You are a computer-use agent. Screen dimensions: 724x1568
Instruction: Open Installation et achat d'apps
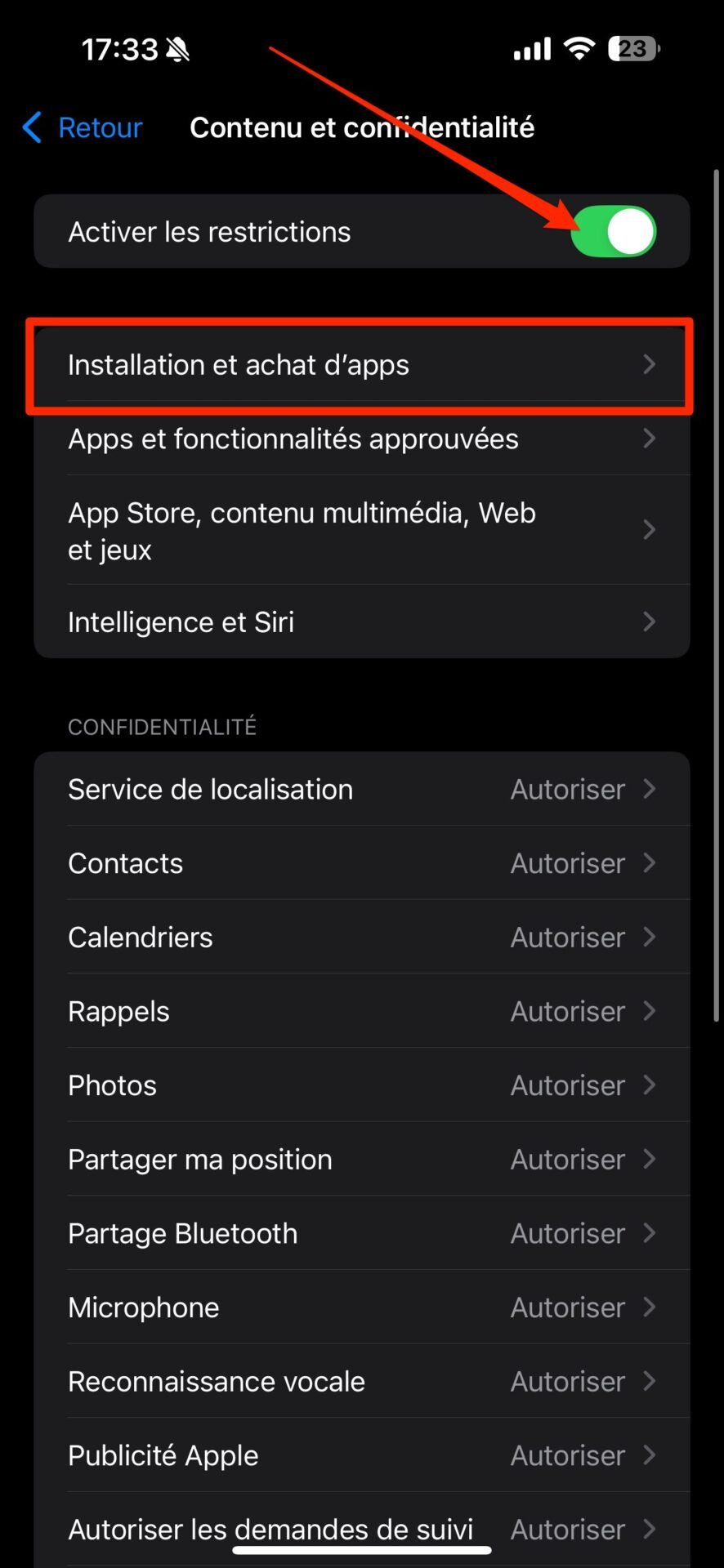(362, 365)
